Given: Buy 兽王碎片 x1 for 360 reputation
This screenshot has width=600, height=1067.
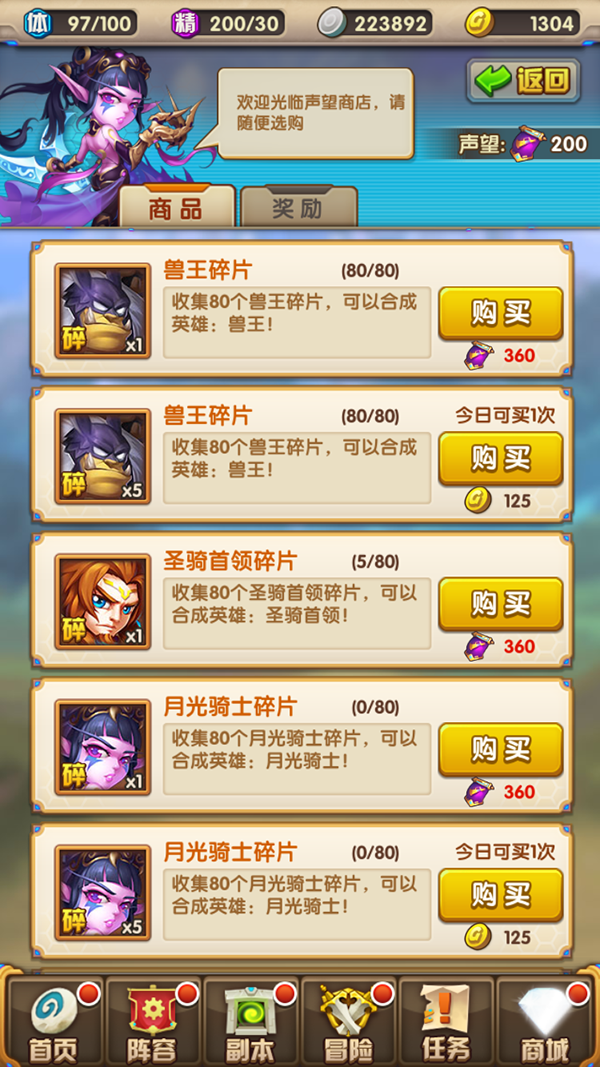Looking at the screenshot, I should click(500, 313).
